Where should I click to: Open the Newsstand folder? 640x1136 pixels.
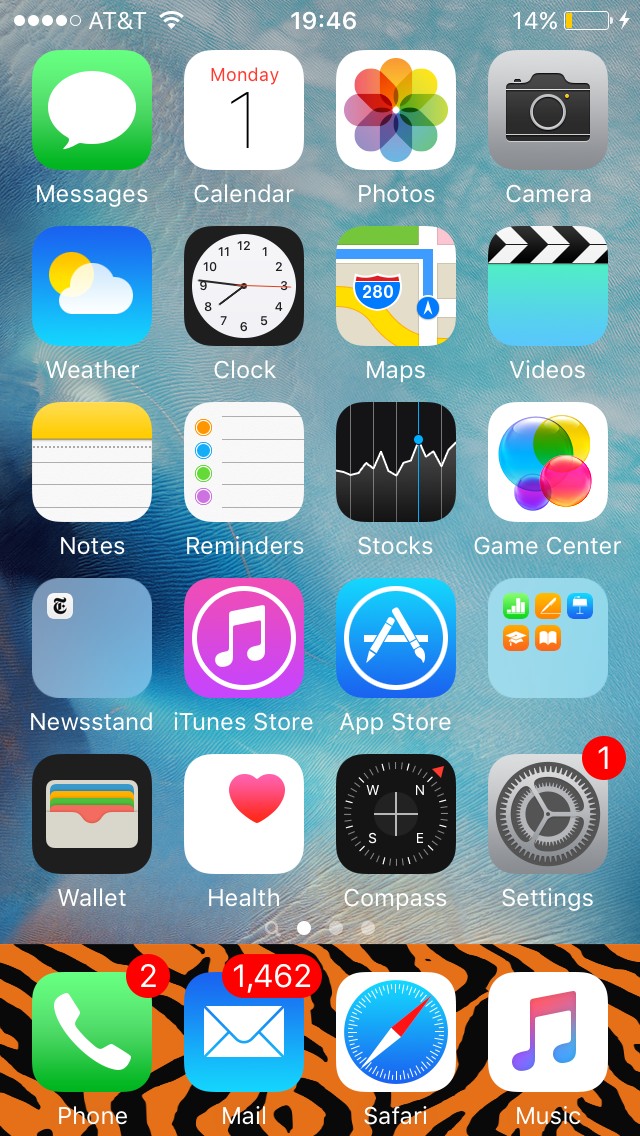[92, 638]
